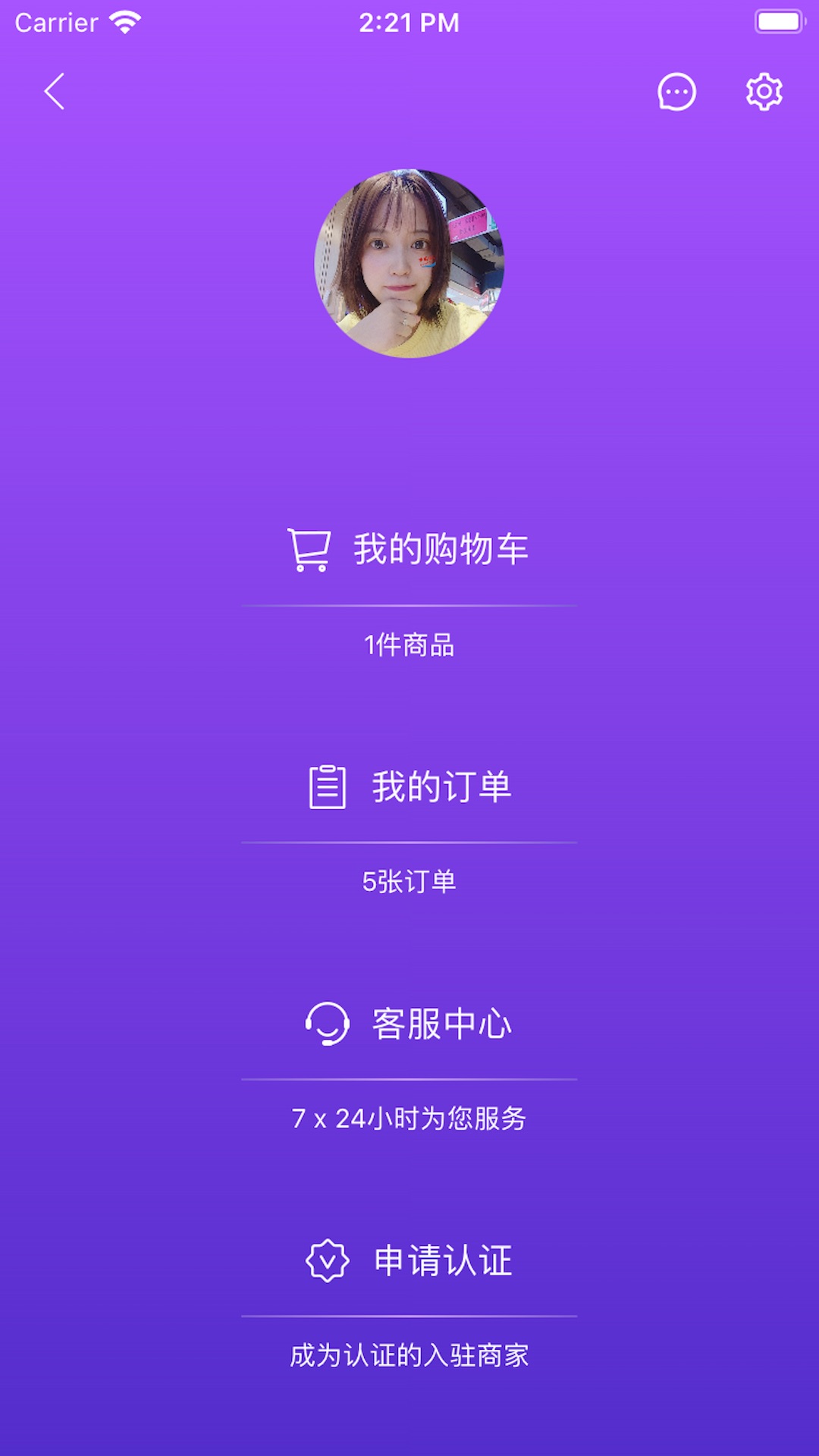This screenshot has height=1456, width=819.
Task: Tap the profile avatar photo
Action: pyautogui.click(x=409, y=263)
